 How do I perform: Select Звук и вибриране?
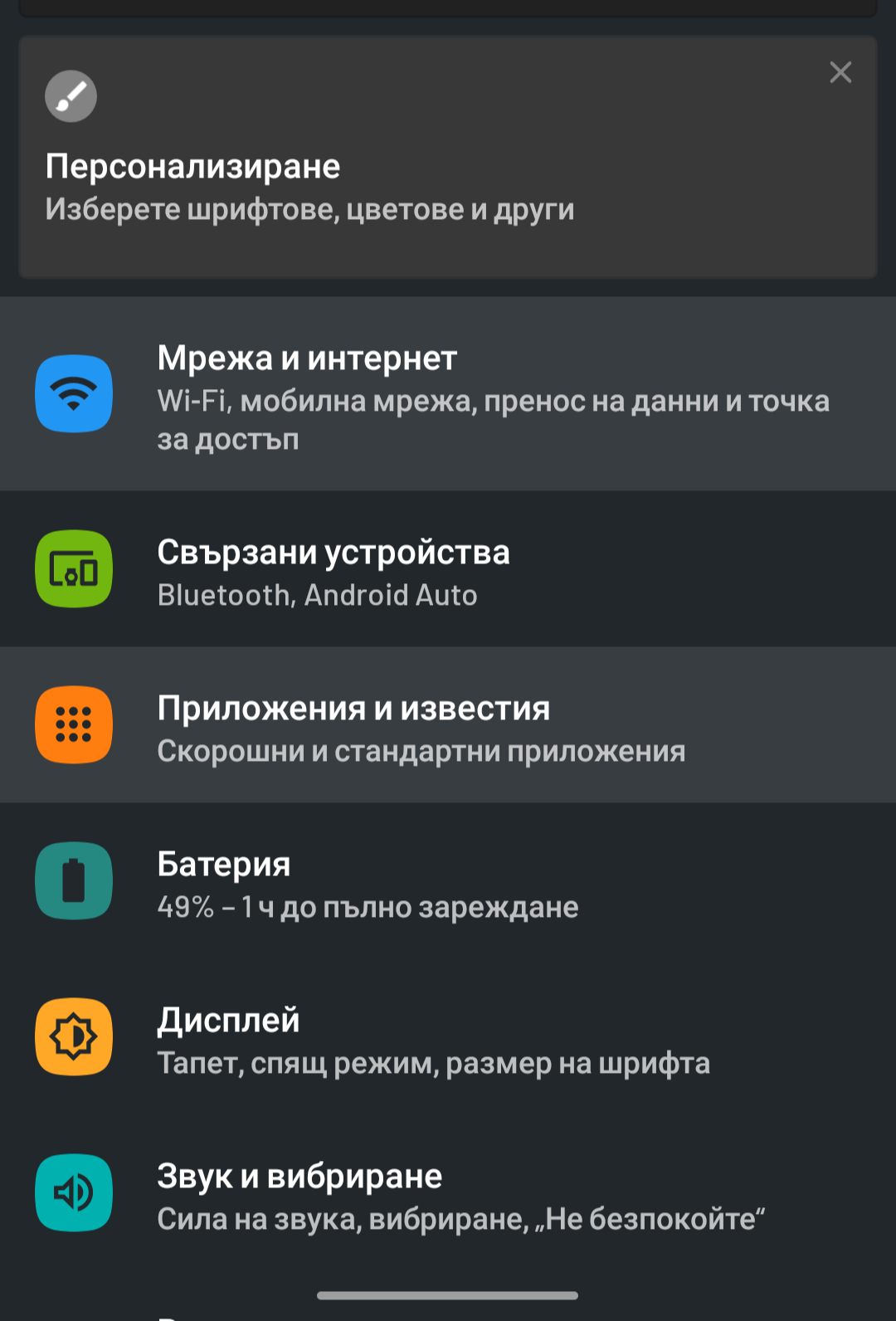448,1195
